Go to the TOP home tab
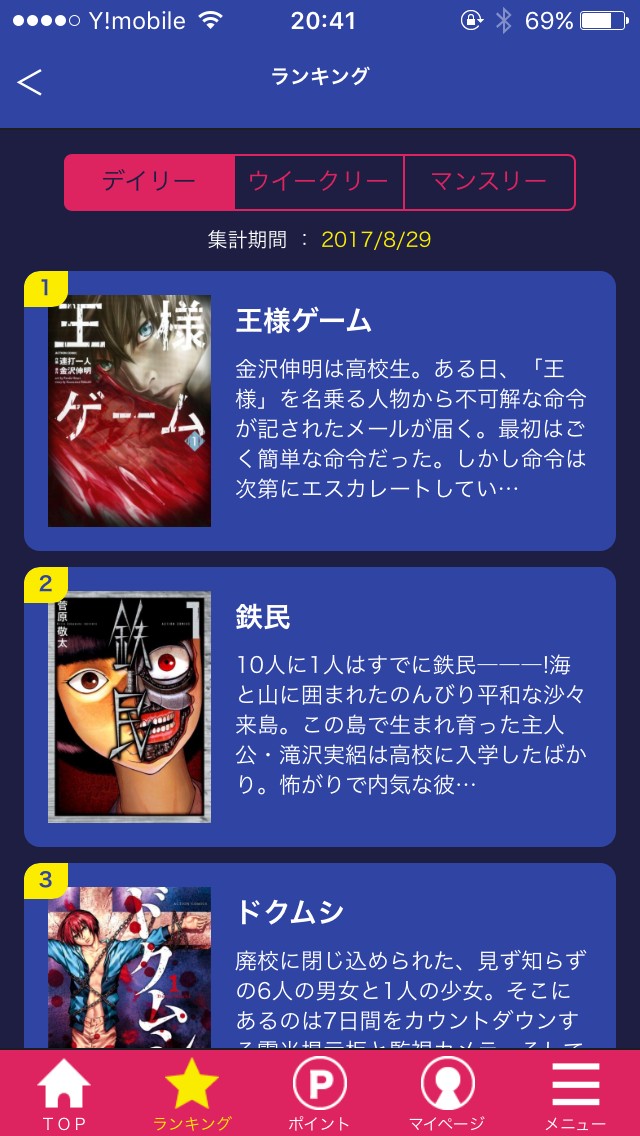Viewport: 640px width, 1136px height. coord(64,1094)
